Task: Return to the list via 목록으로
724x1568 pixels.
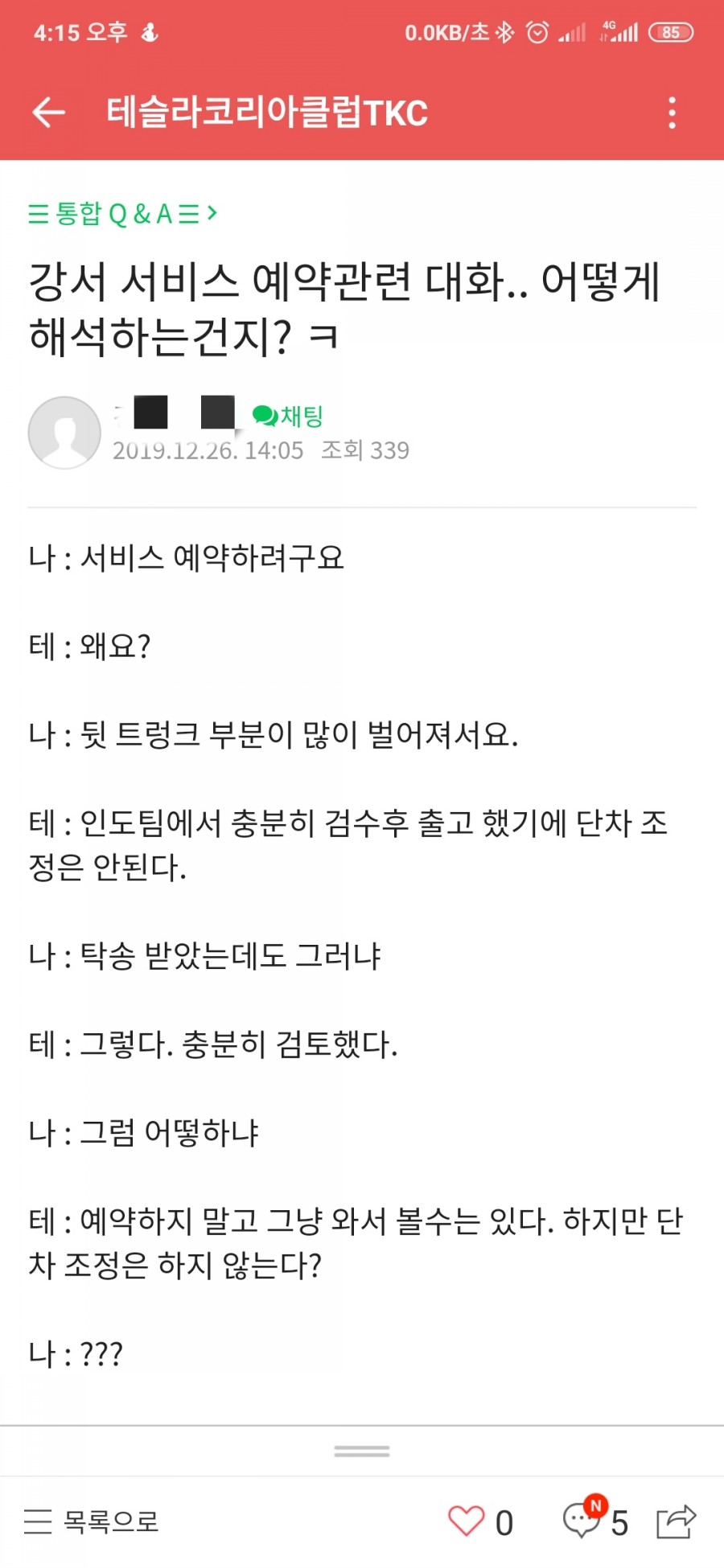Action: [91, 1521]
